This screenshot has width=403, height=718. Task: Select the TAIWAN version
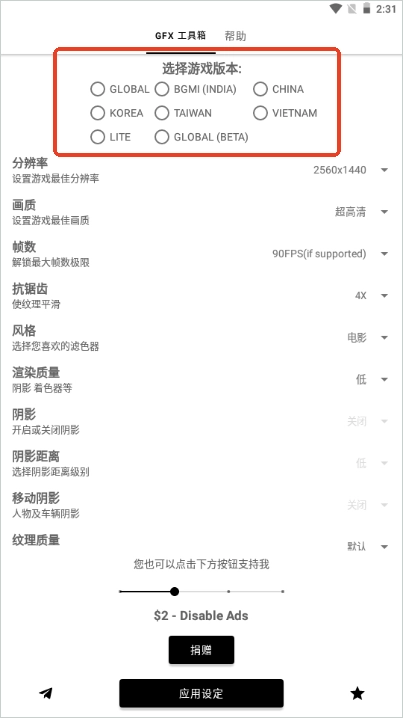click(183, 113)
